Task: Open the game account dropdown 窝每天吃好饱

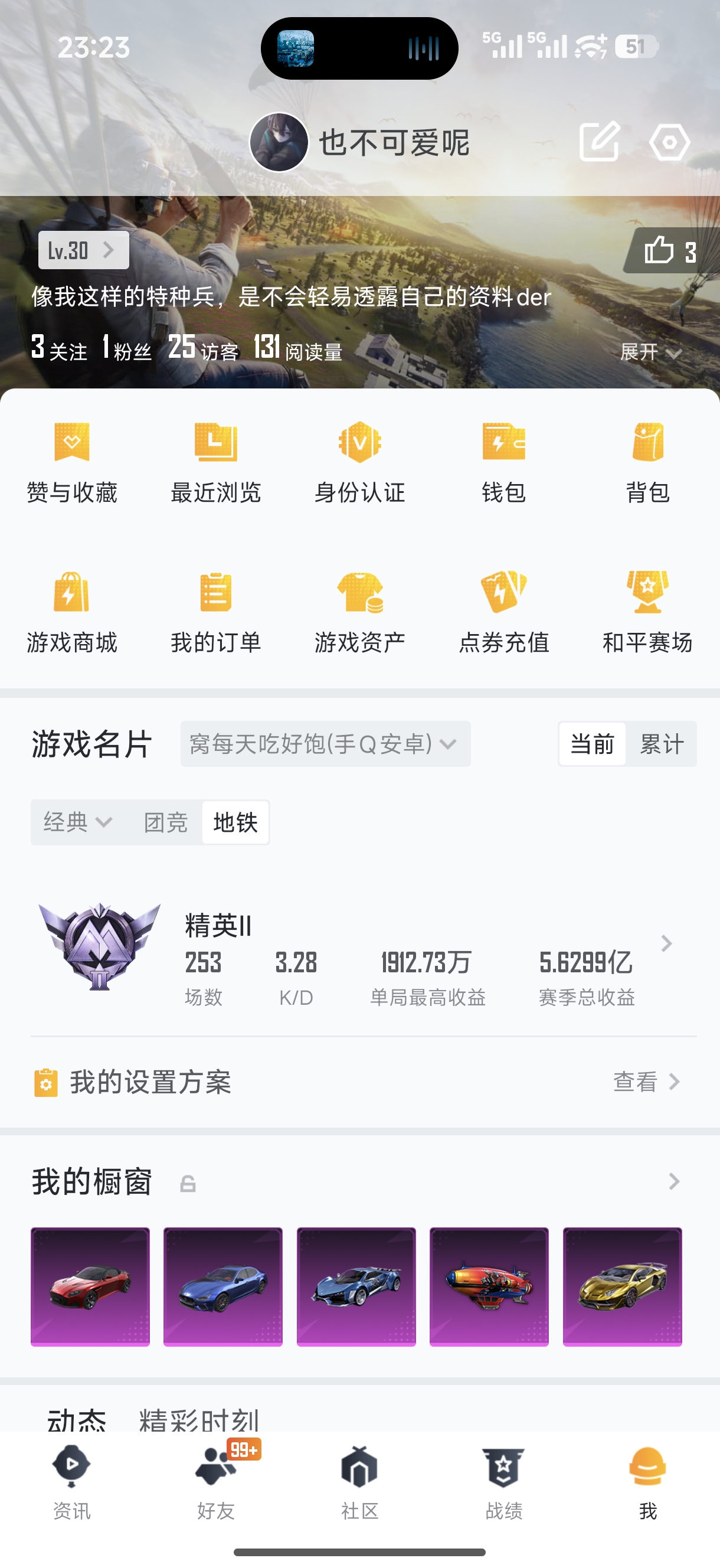Action: coord(325,744)
